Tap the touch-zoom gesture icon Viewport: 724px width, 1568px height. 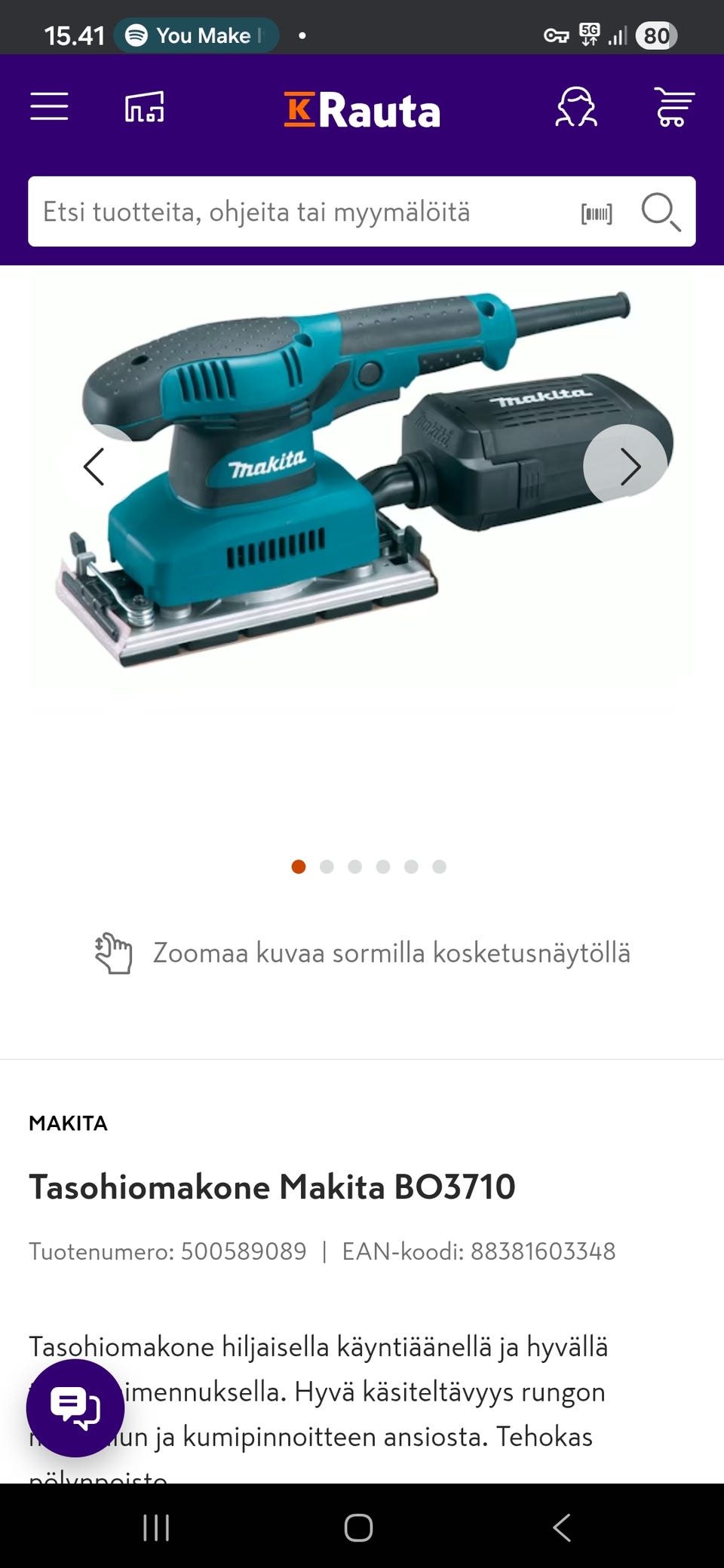[x=113, y=953]
